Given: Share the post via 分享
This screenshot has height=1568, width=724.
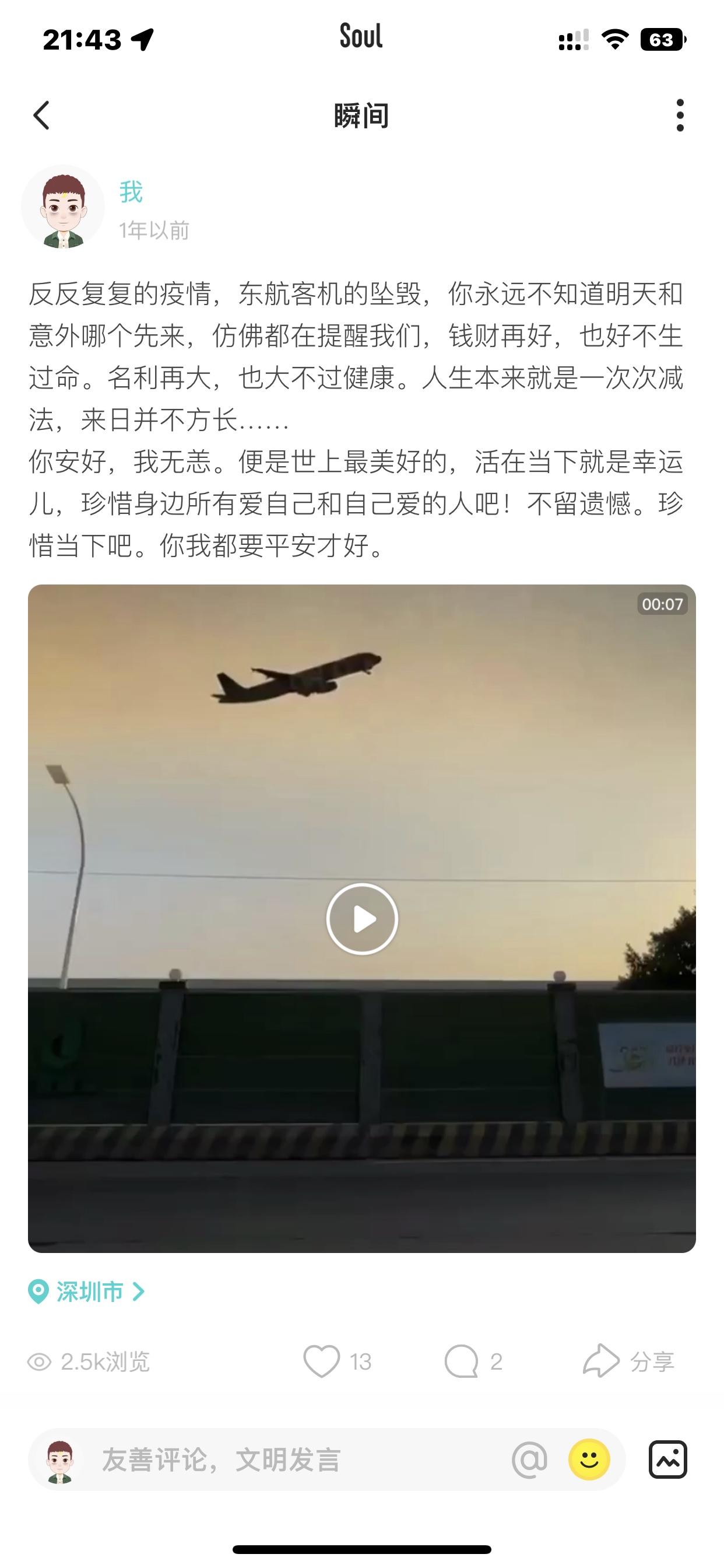Looking at the screenshot, I should [x=628, y=1361].
